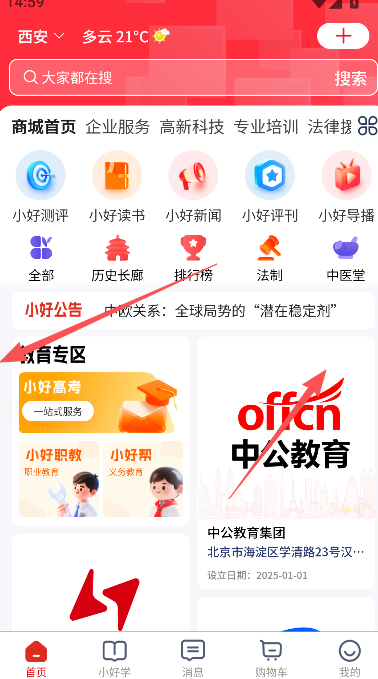Open the category grid icon
This screenshot has height=679, width=378.
click(x=367, y=126)
